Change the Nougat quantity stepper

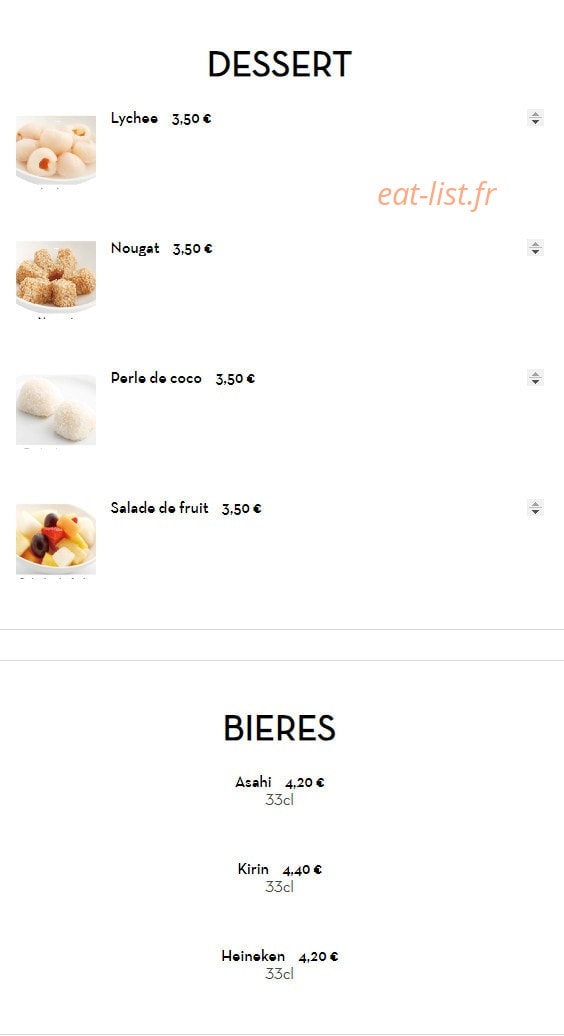pyautogui.click(x=536, y=248)
